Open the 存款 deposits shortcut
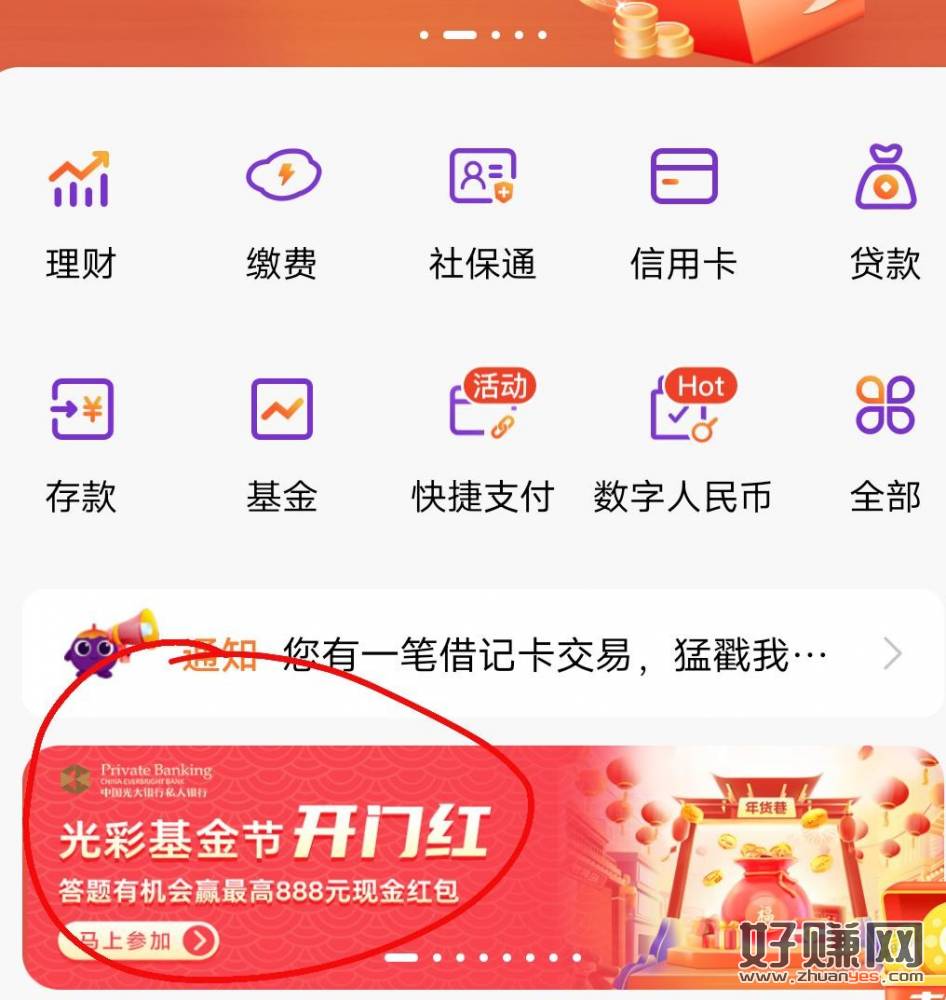Viewport: 946px width, 1000px height. (x=80, y=442)
